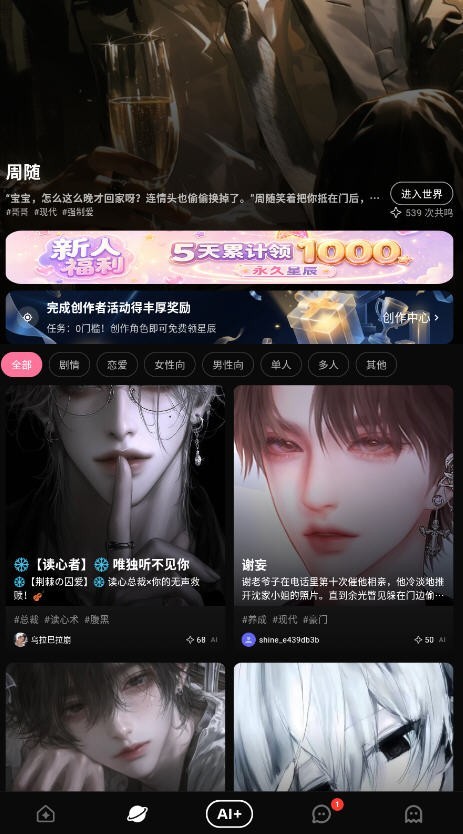Open messages with the red badge
Image resolution: width=463 pixels, height=834 pixels.
click(322, 814)
